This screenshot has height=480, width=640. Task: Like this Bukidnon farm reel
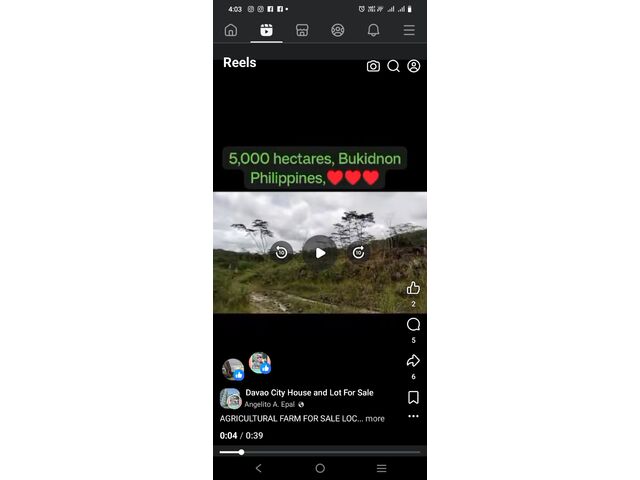[413, 288]
